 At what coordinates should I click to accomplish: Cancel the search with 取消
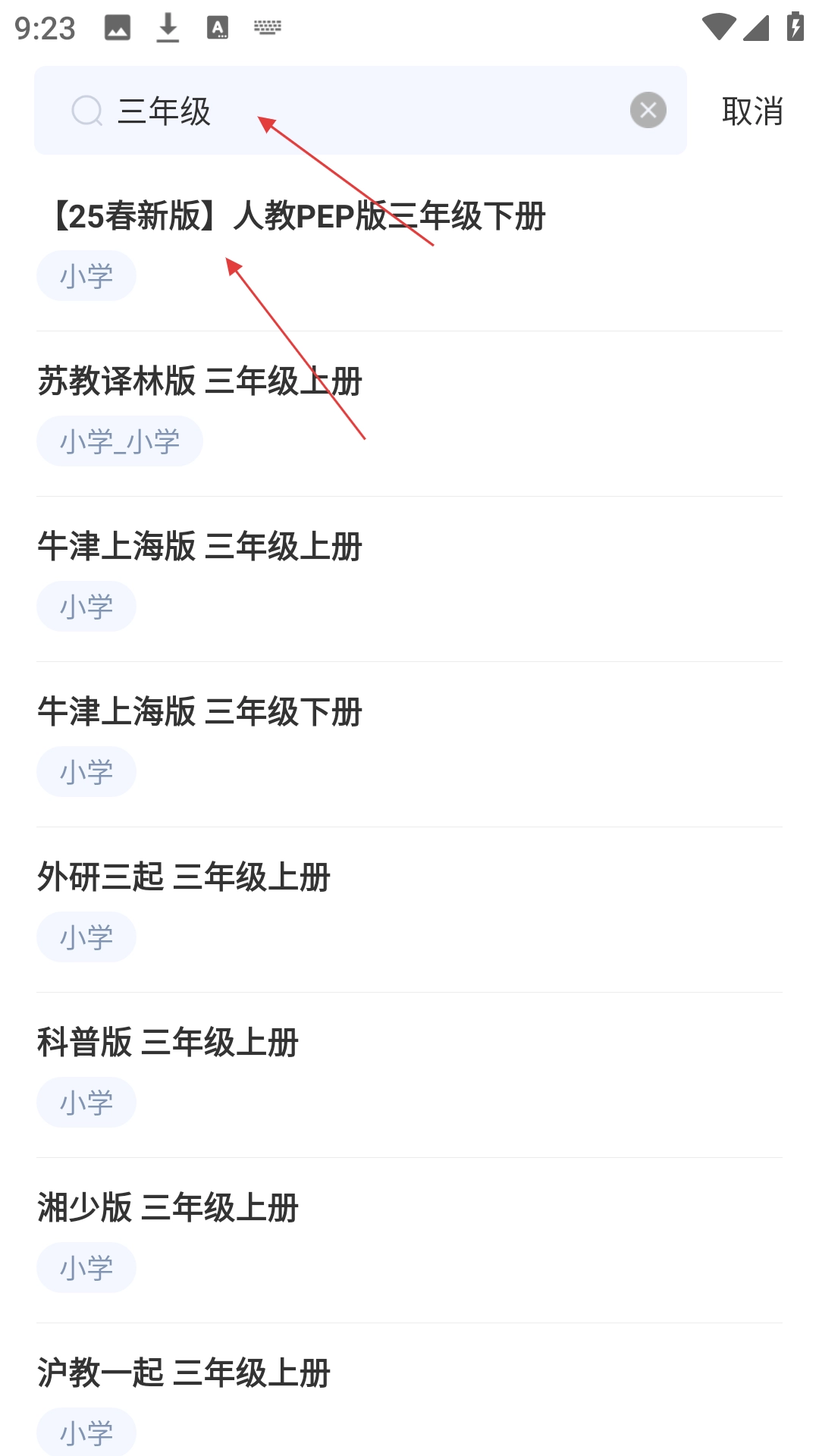(x=752, y=111)
